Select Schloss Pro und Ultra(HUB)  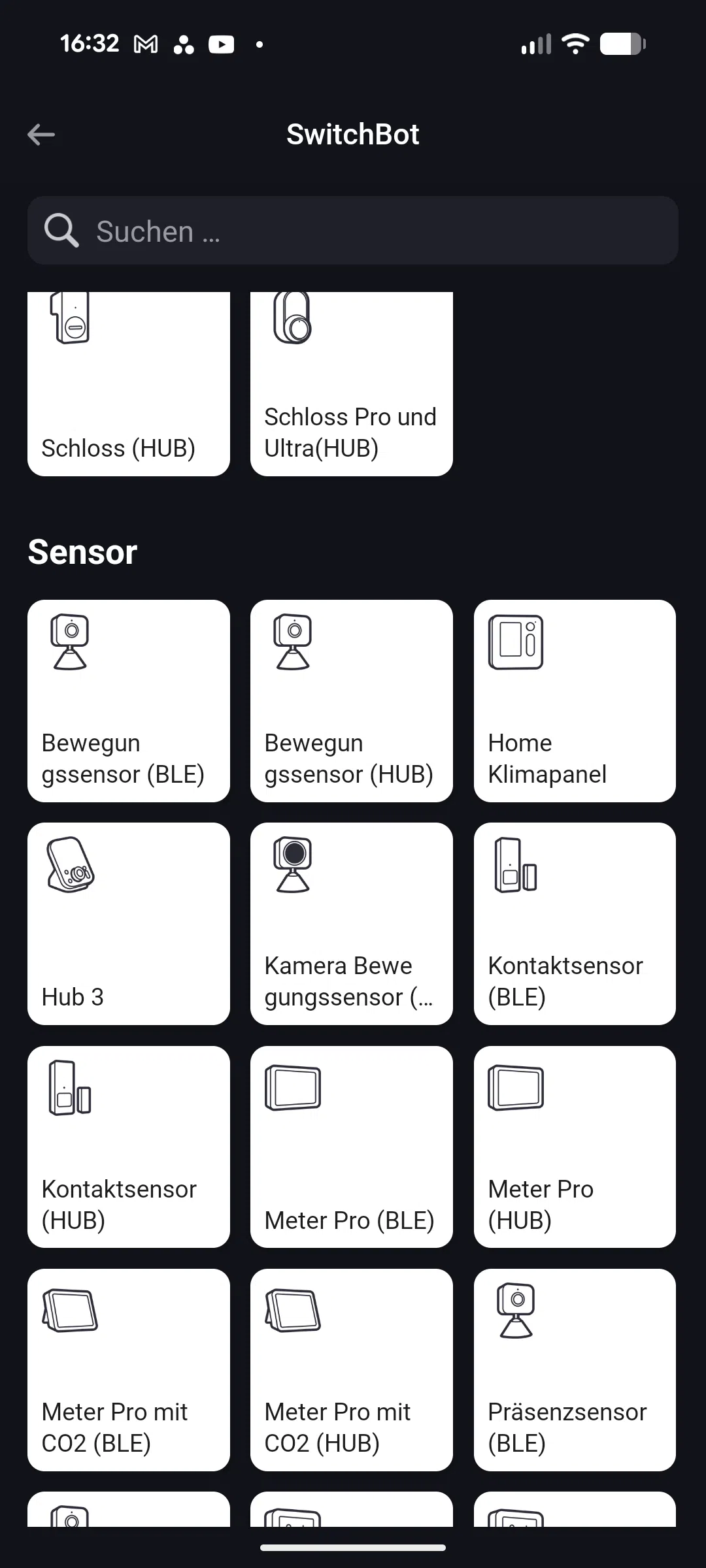coord(352,385)
